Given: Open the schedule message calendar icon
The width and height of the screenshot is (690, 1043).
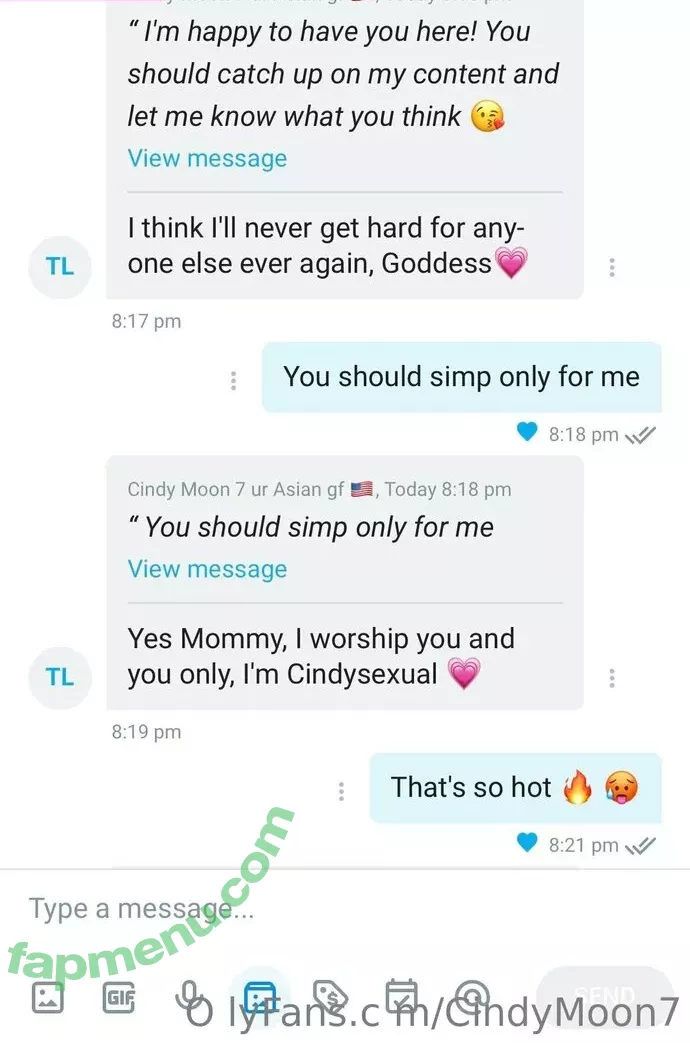Looking at the screenshot, I should coord(401,996).
